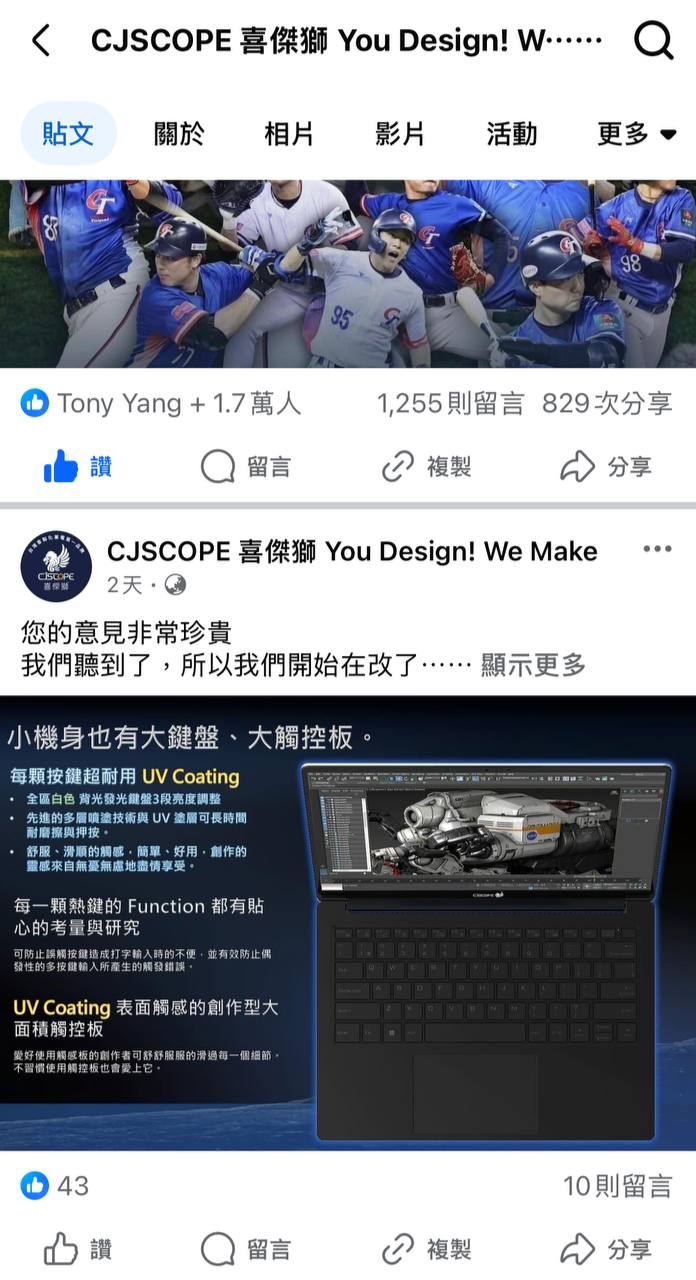Like the laptop keyboard post
This screenshot has width=696, height=1280.
78,1248
